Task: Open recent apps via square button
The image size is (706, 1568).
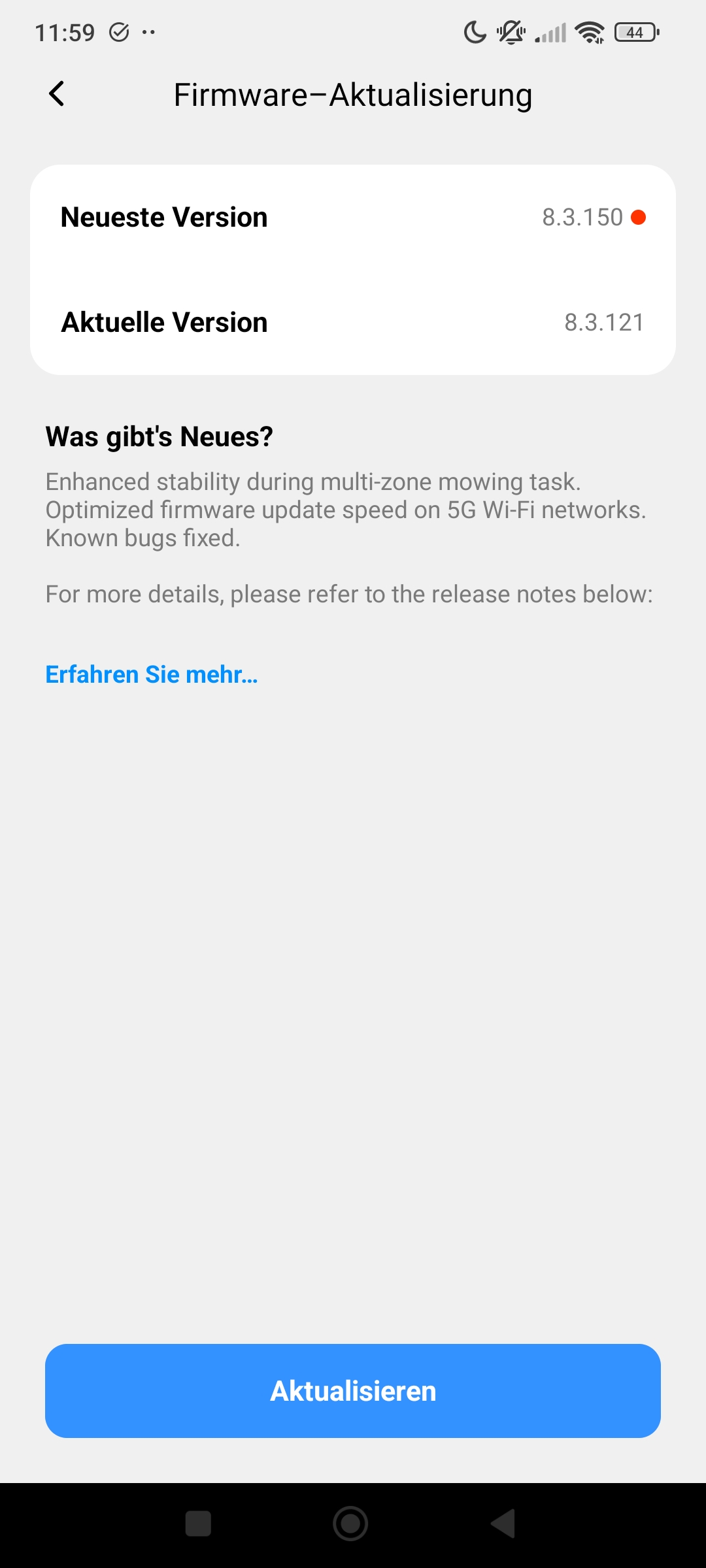Action: (x=198, y=1524)
